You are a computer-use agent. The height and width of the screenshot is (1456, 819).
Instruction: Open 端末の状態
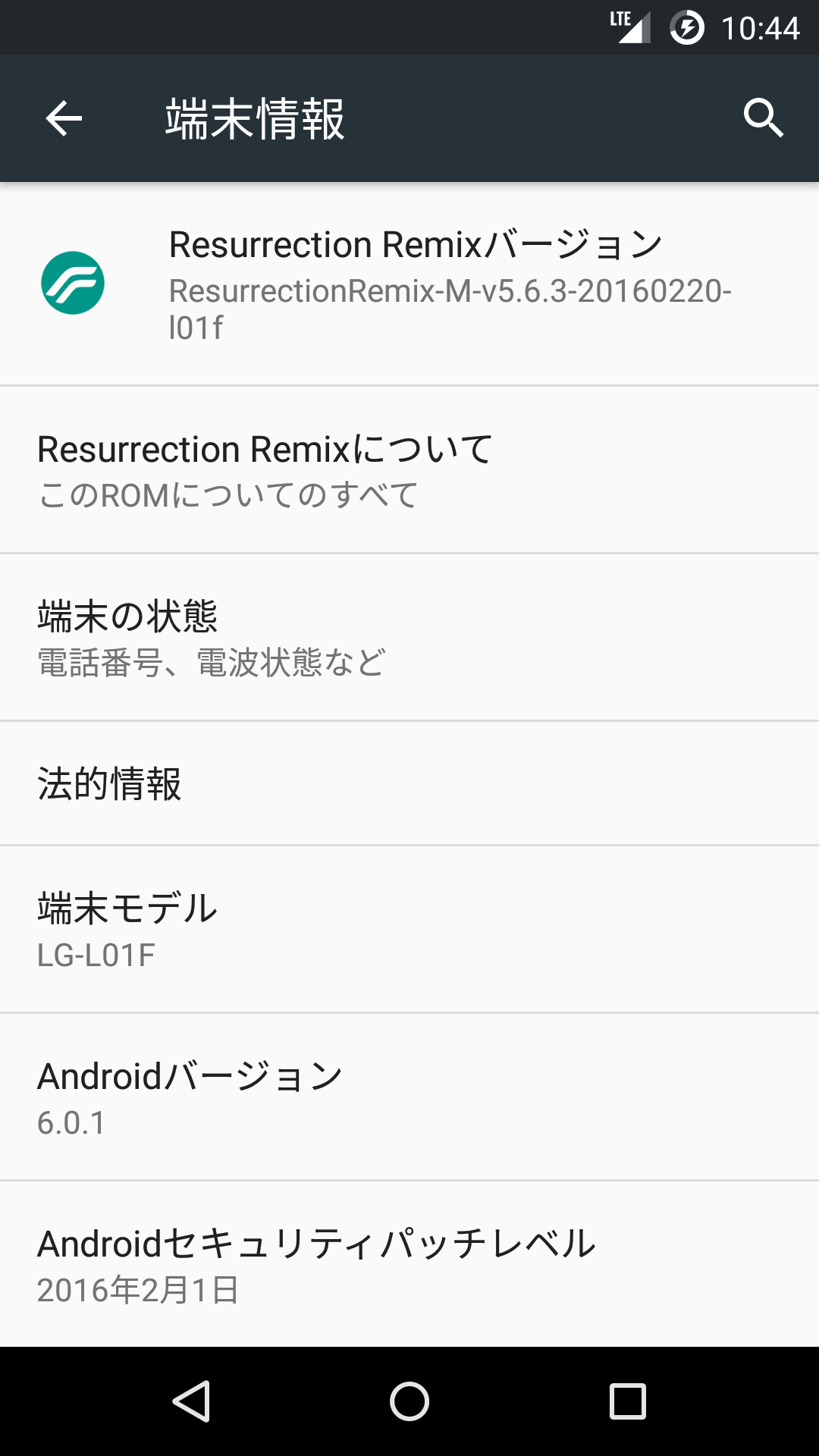pos(409,638)
